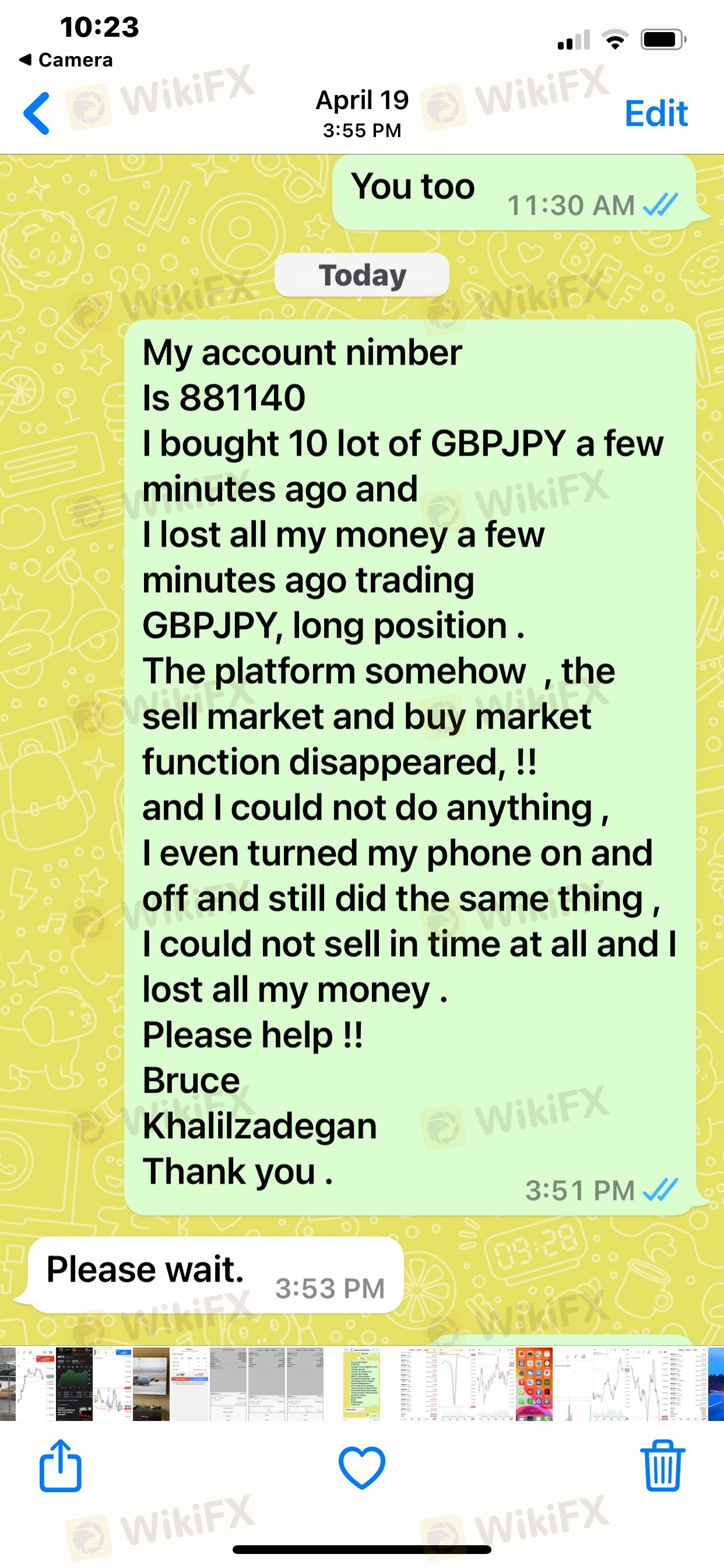Tap Edit to modify this photo
The image size is (724, 1568).
click(656, 113)
